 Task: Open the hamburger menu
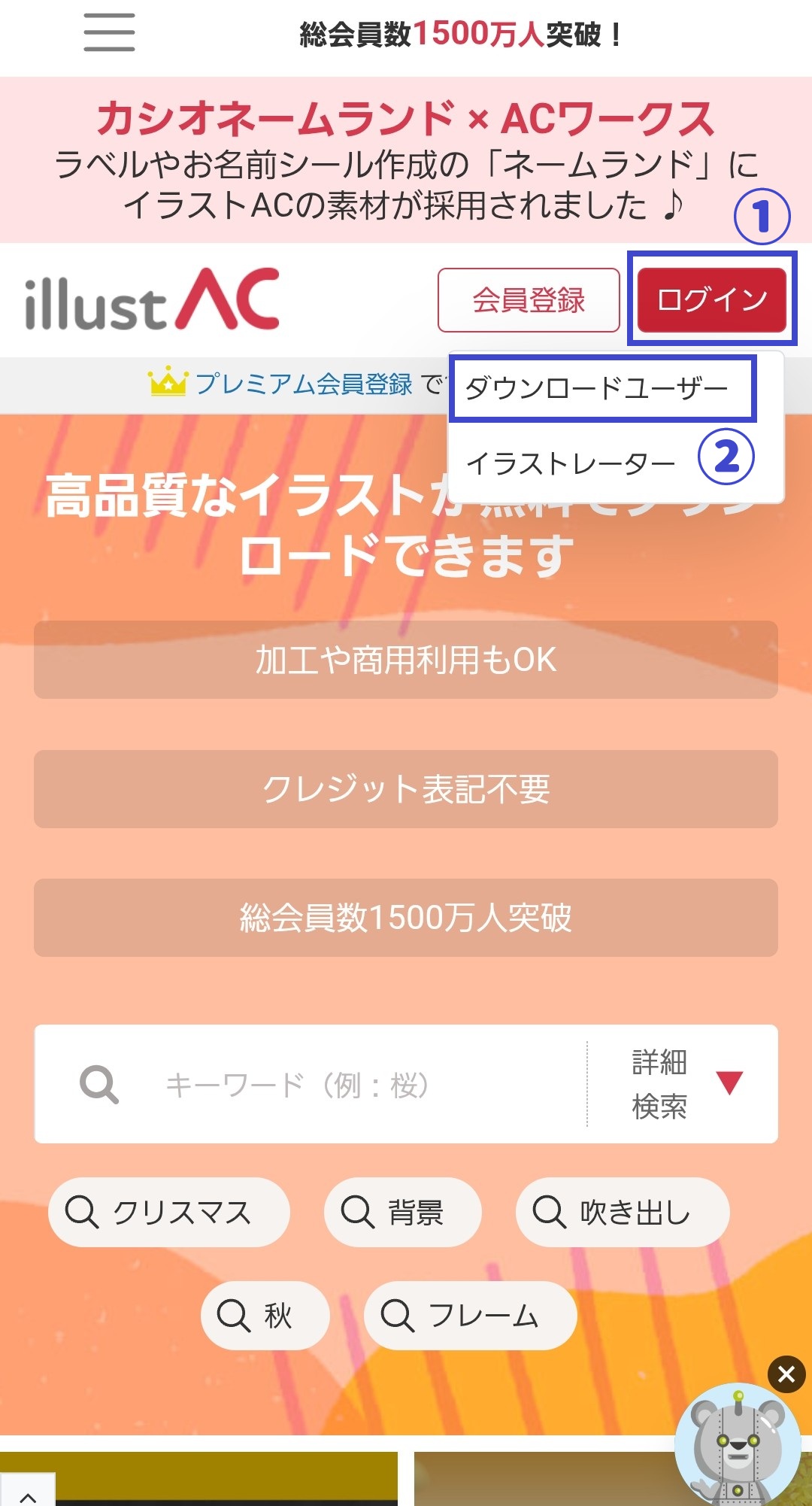(109, 33)
